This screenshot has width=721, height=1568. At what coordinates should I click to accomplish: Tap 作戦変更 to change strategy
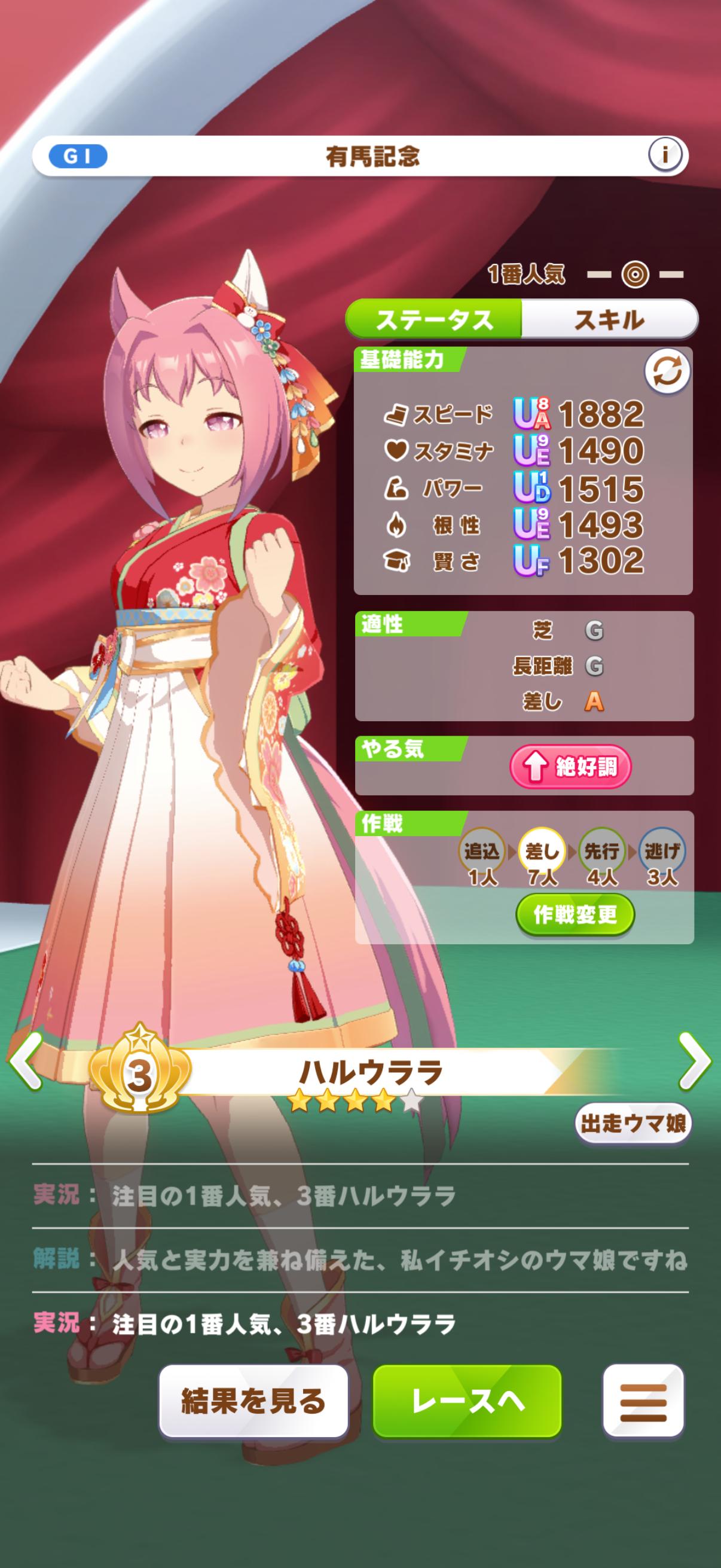575,914
